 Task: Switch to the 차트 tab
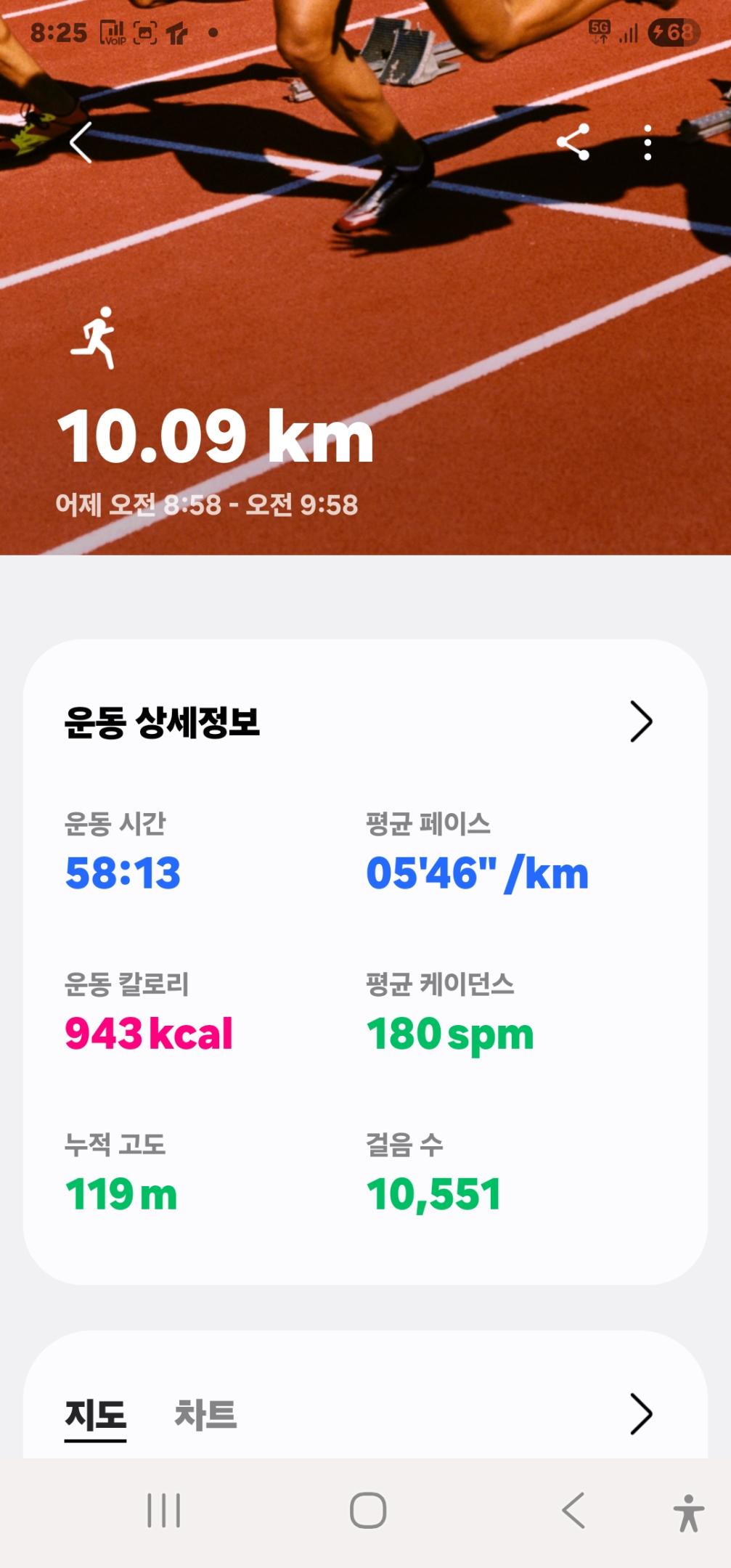click(x=205, y=1415)
